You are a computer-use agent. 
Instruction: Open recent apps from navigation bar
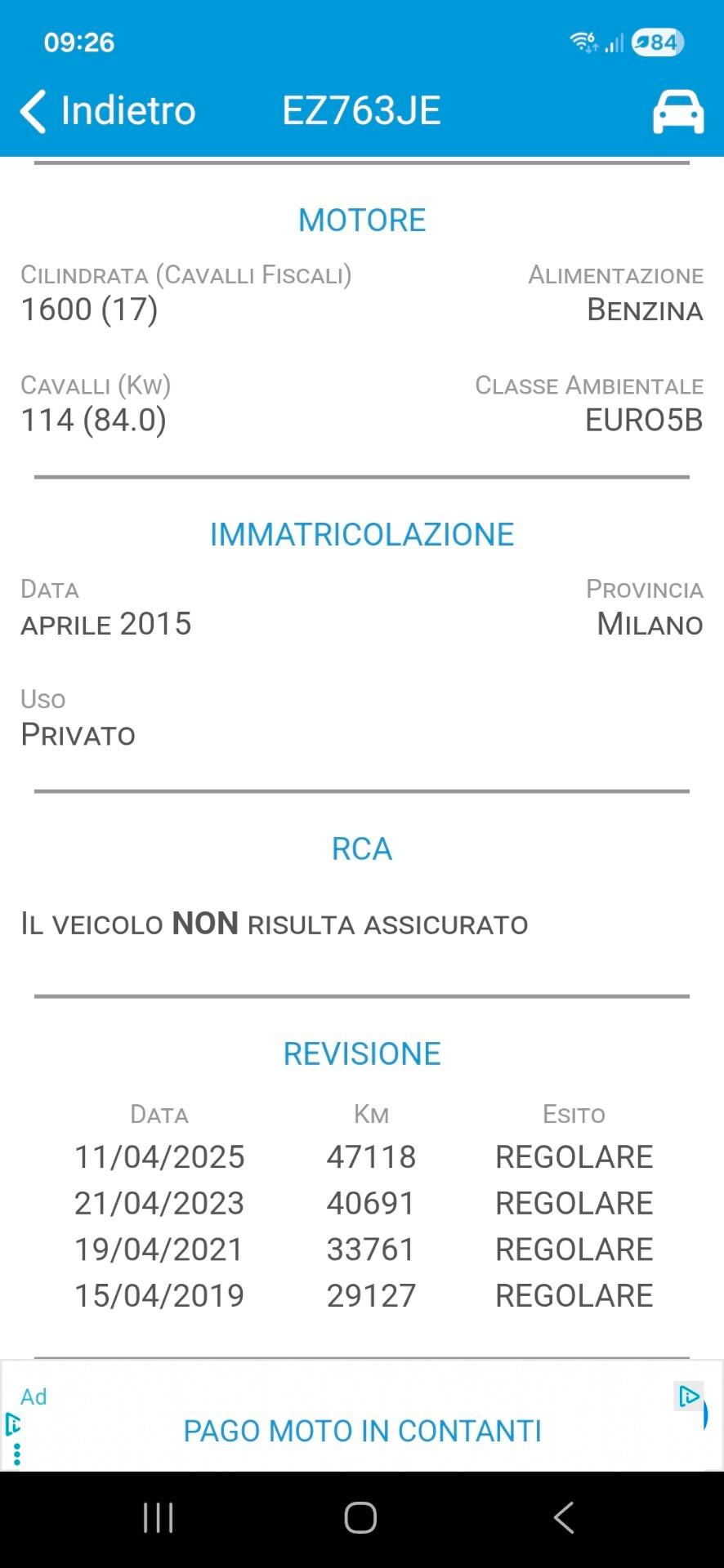click(158, 1518)
